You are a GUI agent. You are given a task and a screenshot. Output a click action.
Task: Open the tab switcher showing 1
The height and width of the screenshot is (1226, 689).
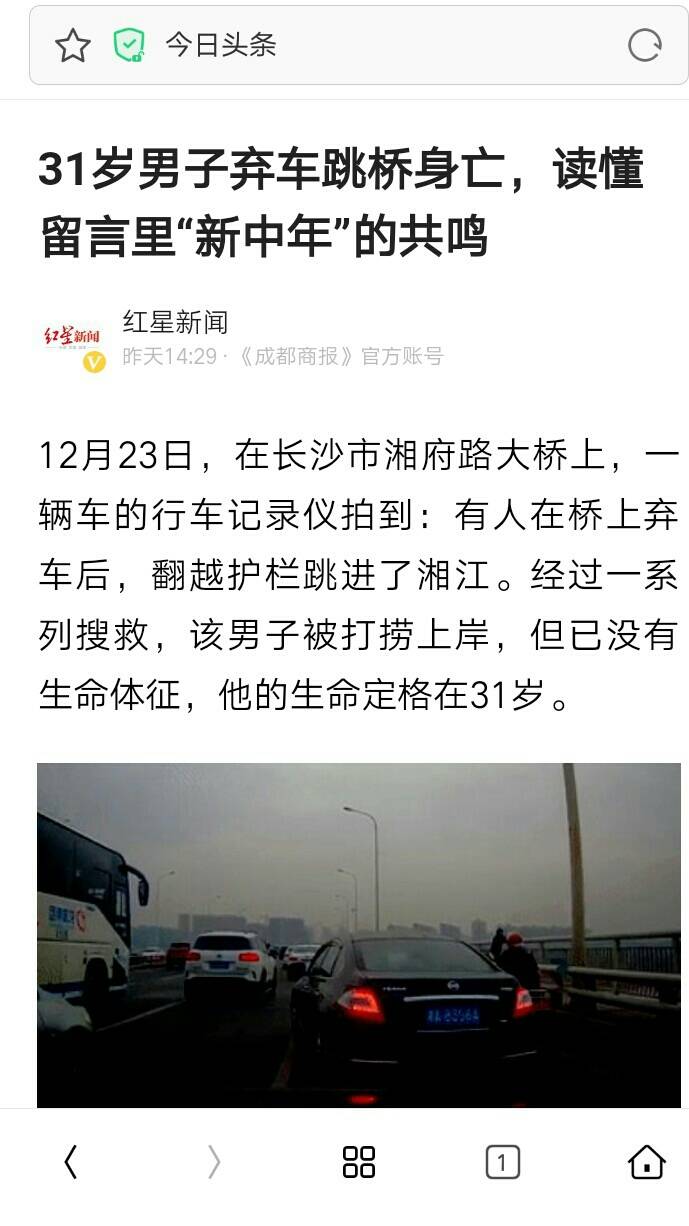coord(502,1162)
